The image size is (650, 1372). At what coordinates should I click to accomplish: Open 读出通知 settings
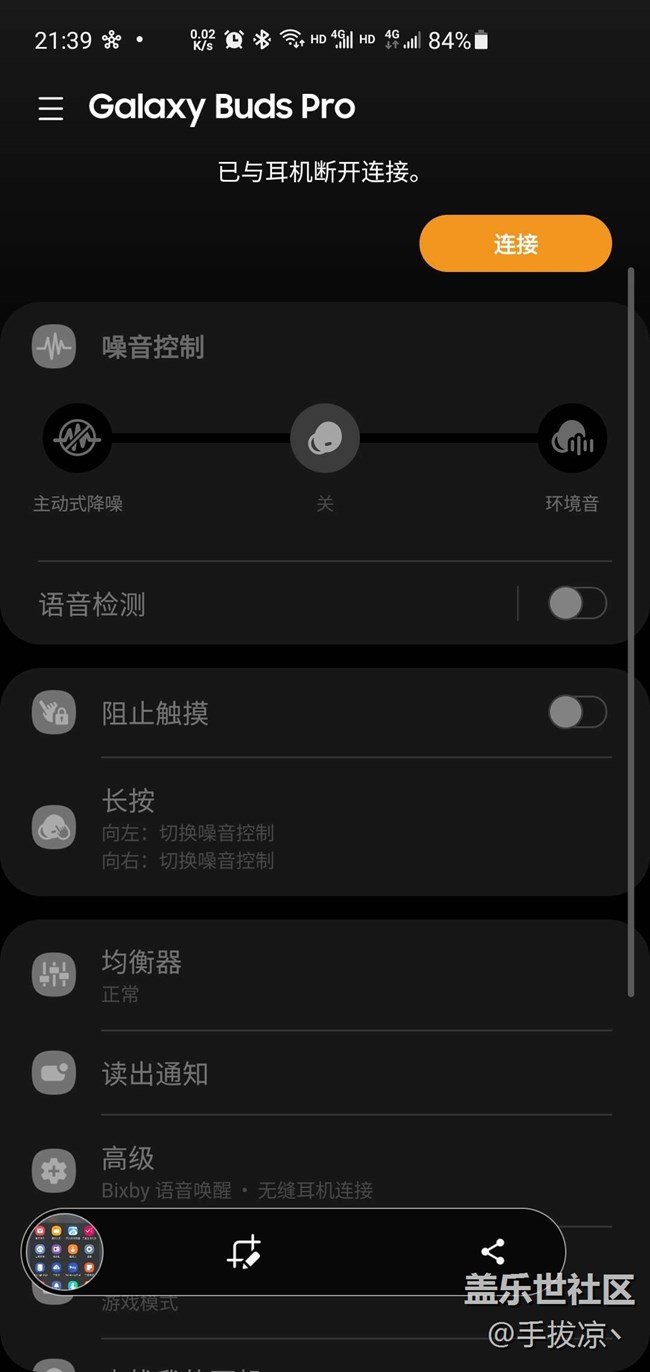325,1073
